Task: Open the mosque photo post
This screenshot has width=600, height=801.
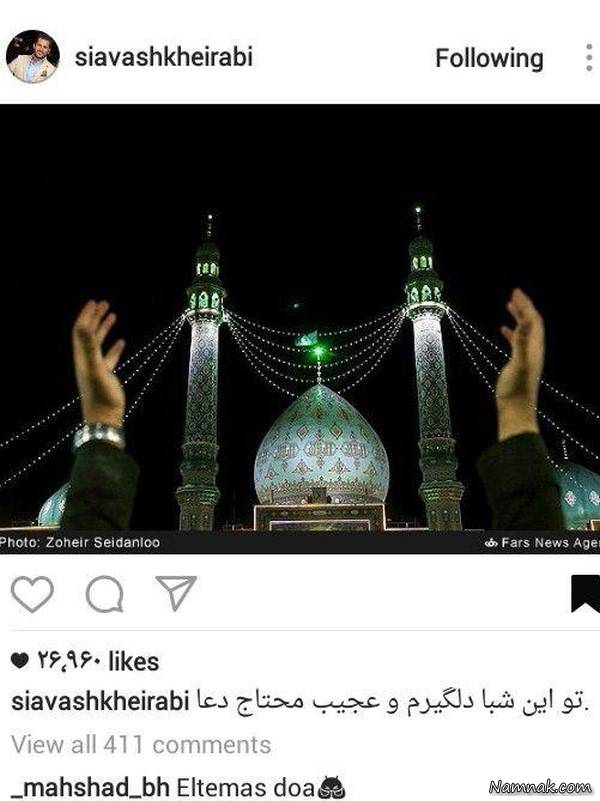Action: [300, 330]
